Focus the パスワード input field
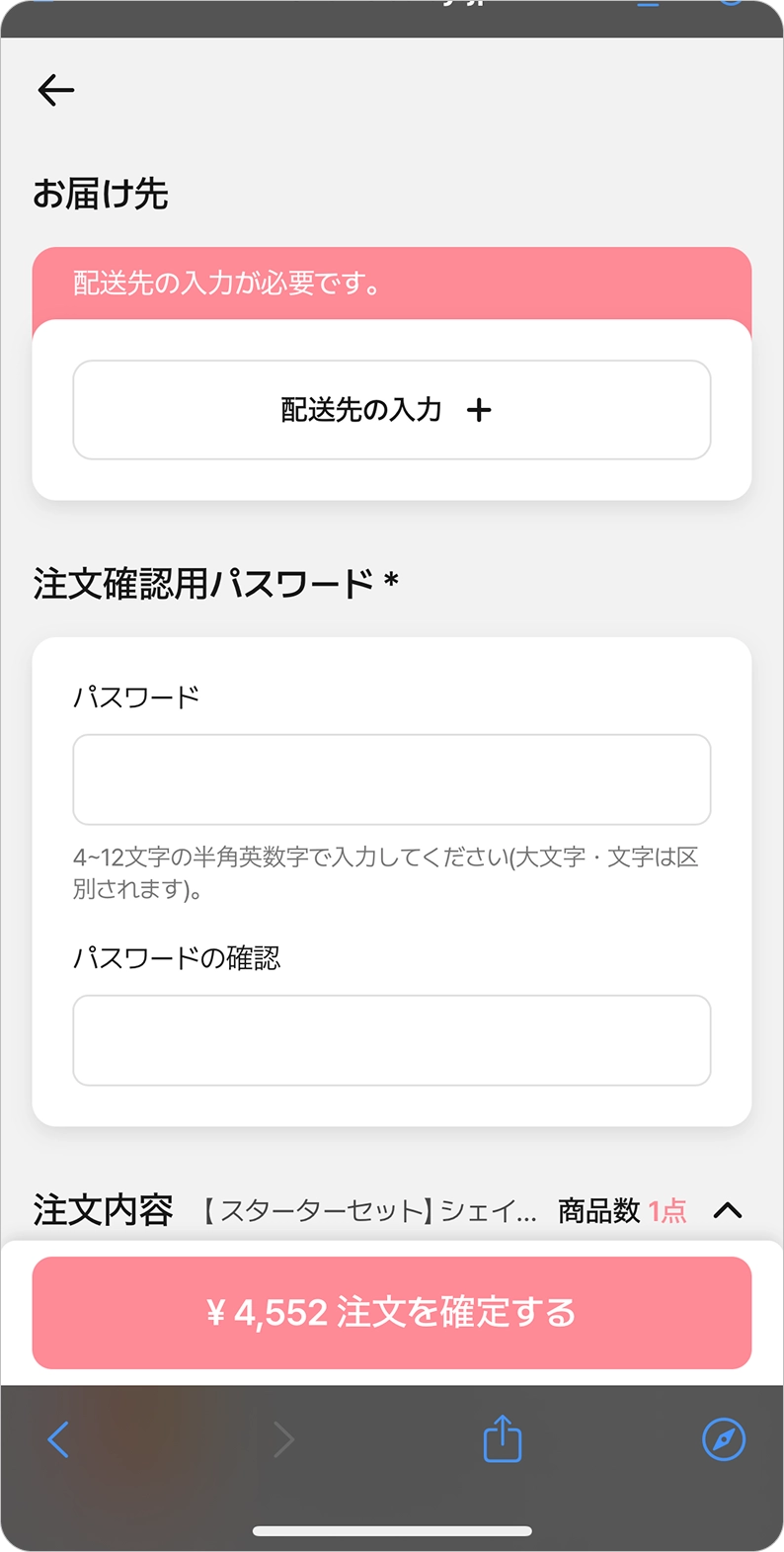 (392, 779)
